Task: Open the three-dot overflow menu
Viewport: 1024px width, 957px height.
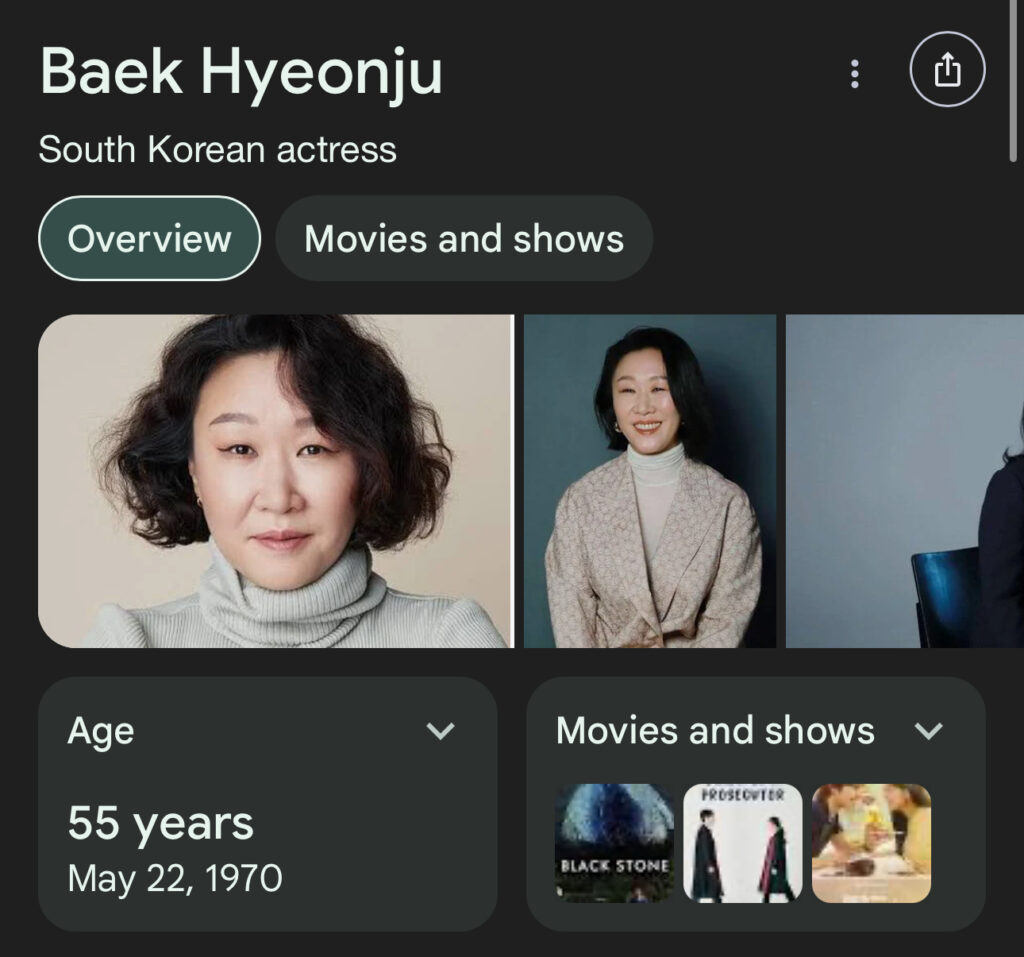Action: (854, 73)
